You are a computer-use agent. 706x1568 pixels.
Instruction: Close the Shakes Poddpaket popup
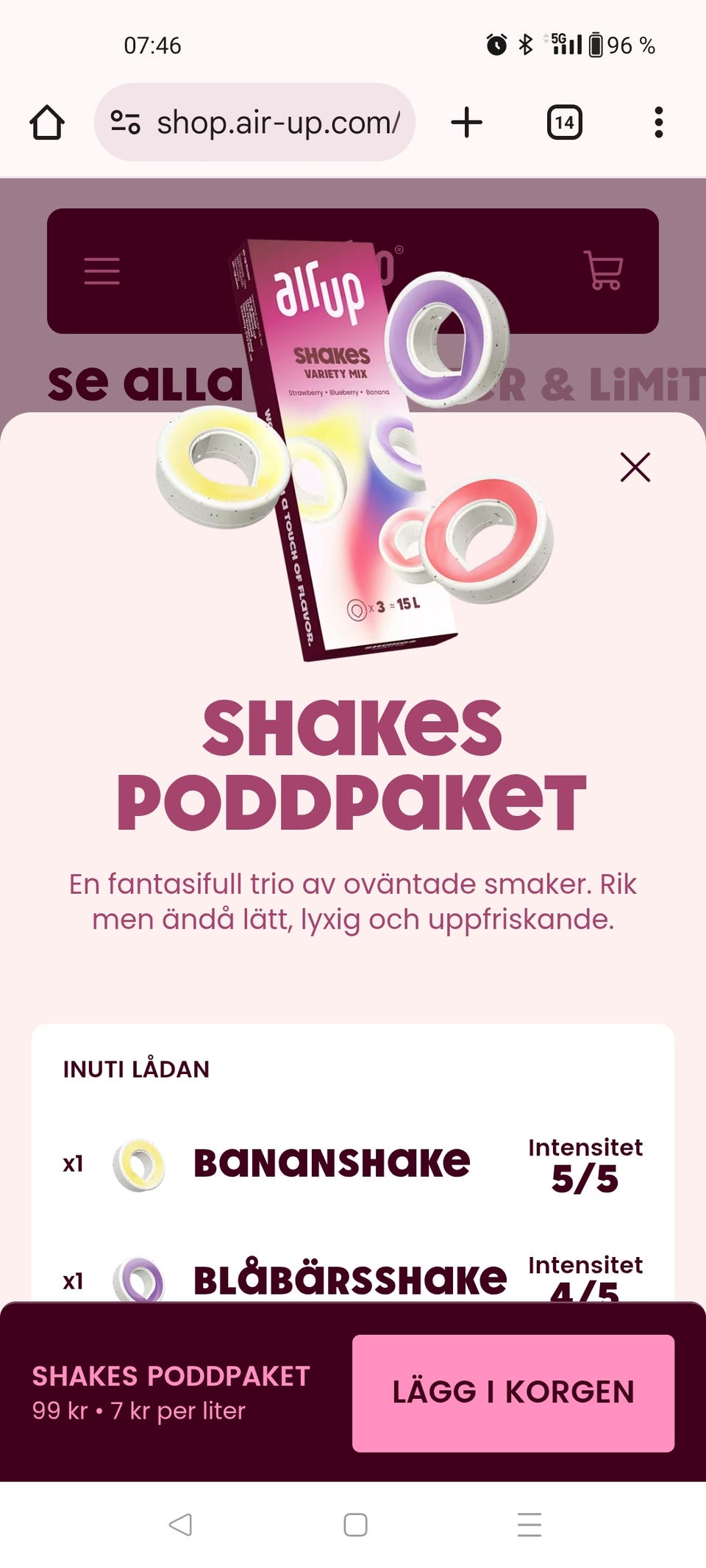point(635,468)
